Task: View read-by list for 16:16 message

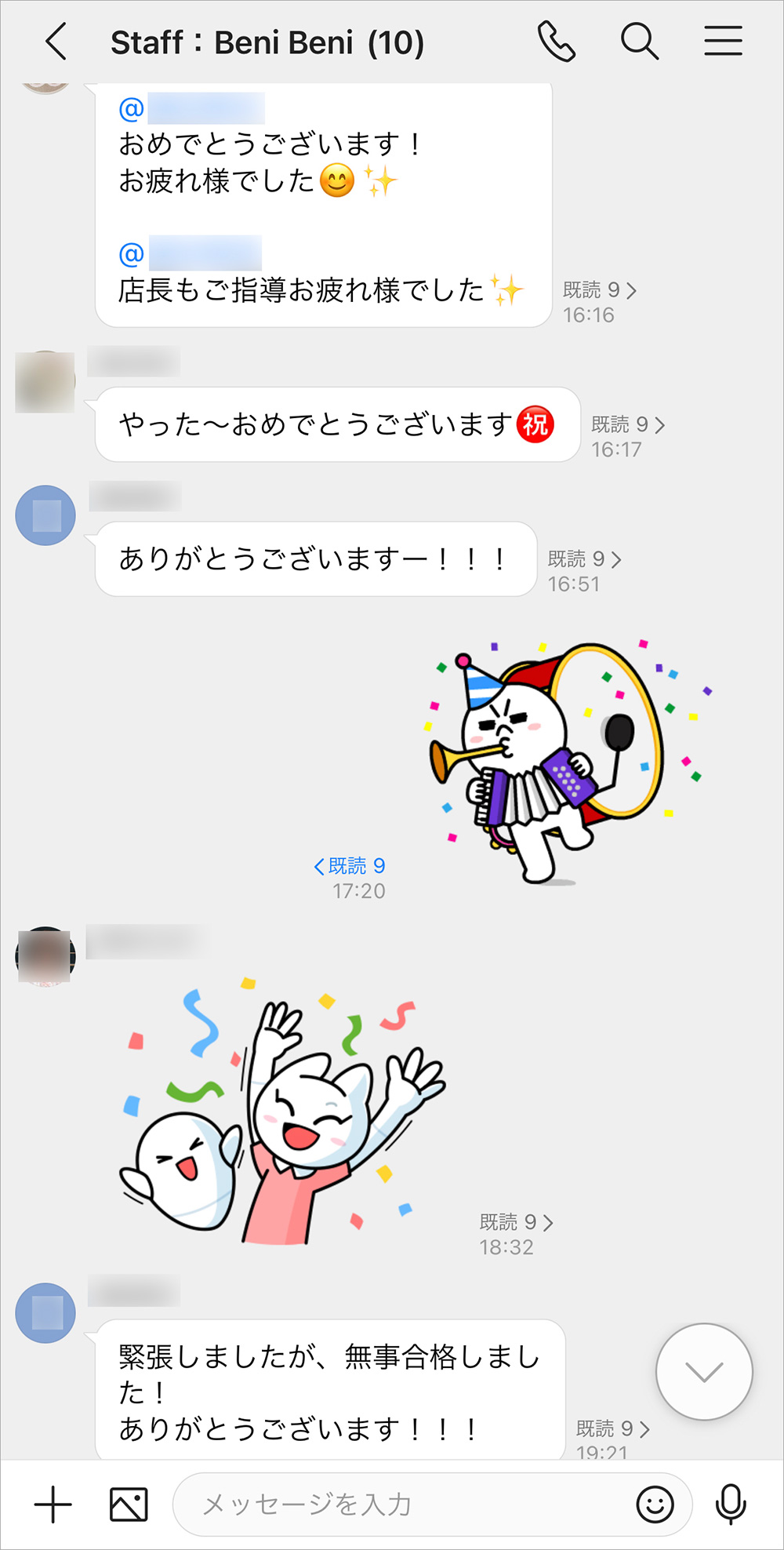Action: pos(600,291)
